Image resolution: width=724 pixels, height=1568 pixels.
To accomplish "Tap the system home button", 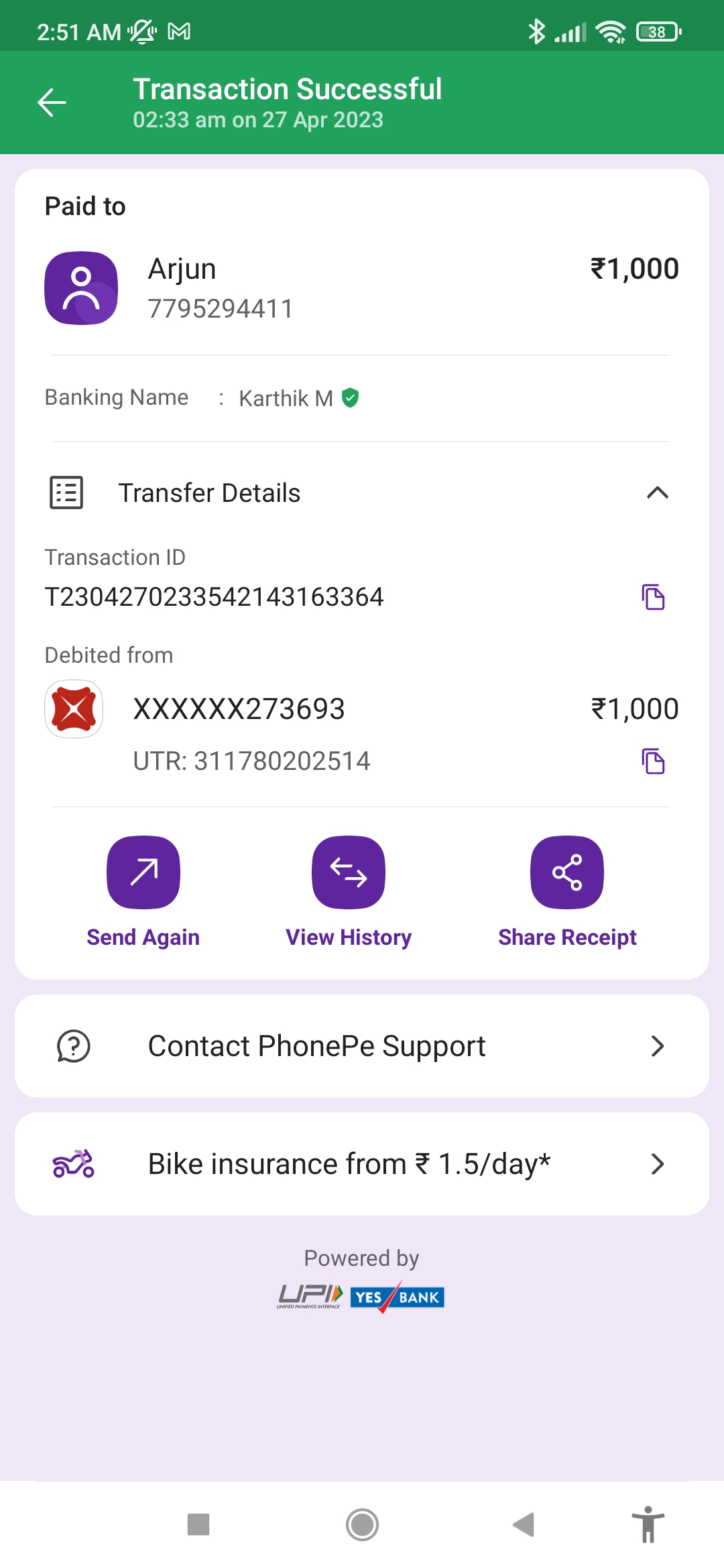I will 362,1524.
